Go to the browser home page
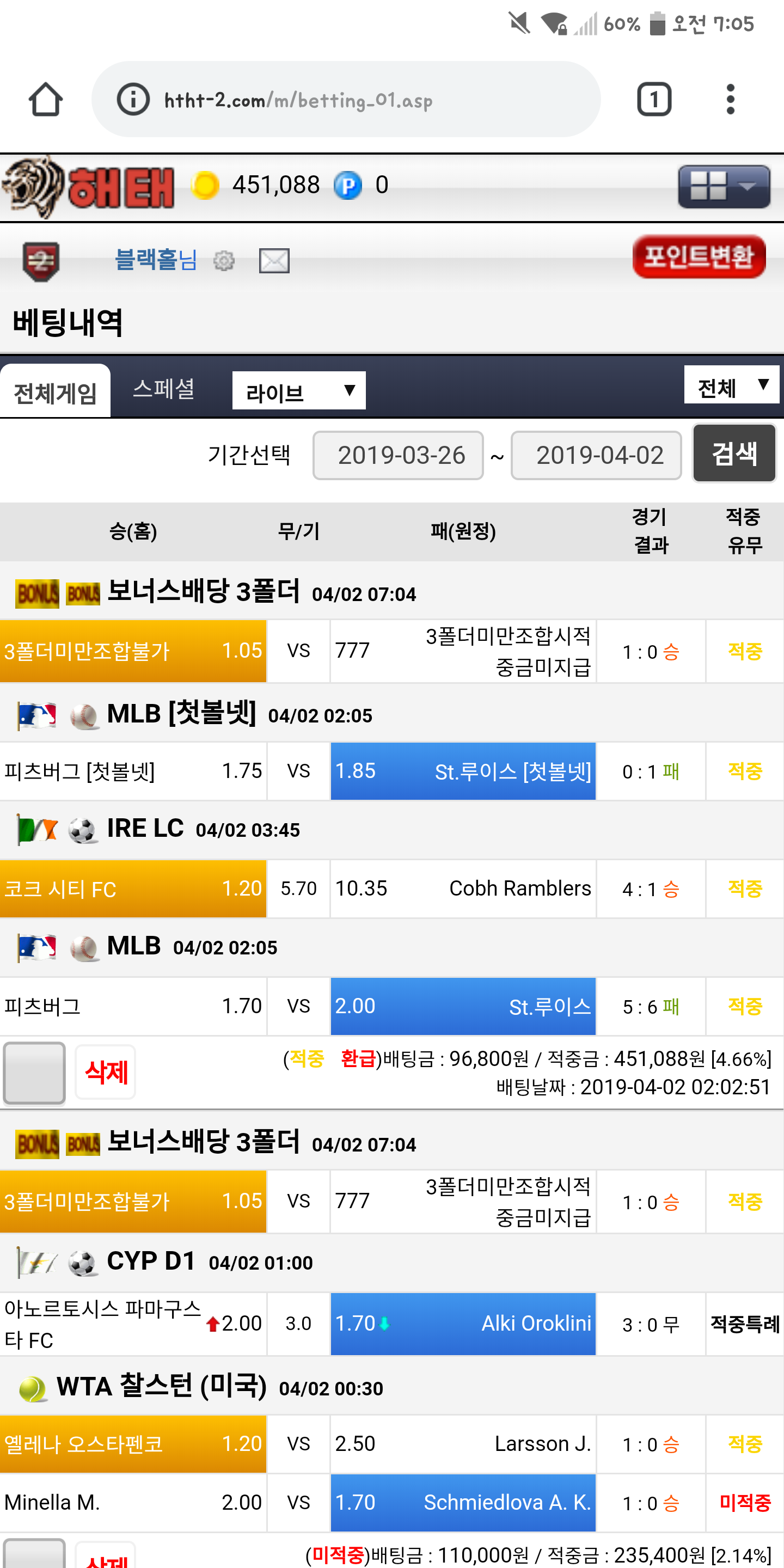784x1568 pixels. point(46,99)
